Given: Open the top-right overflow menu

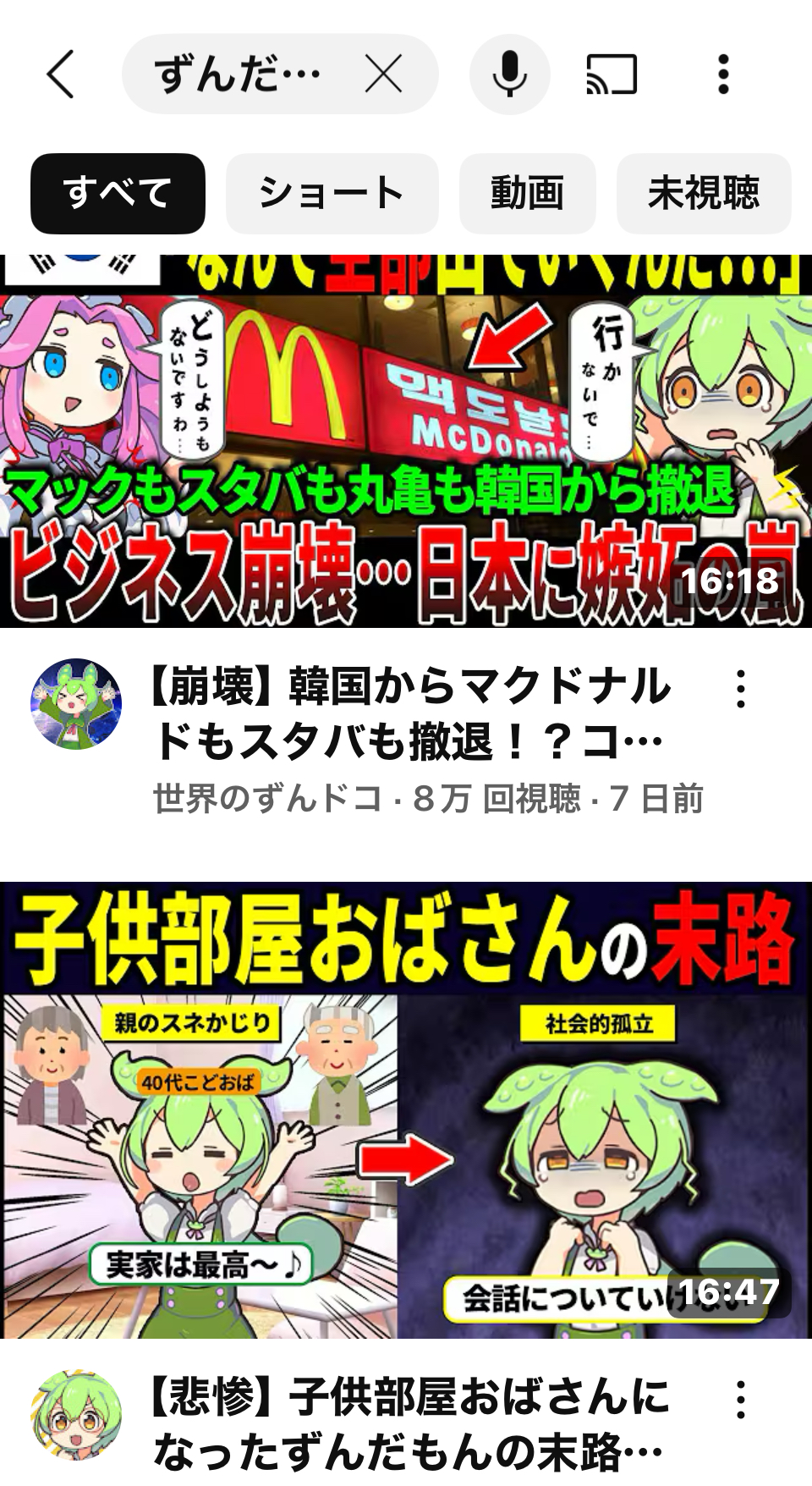Looking at the screenshot, I should (723, 74).
